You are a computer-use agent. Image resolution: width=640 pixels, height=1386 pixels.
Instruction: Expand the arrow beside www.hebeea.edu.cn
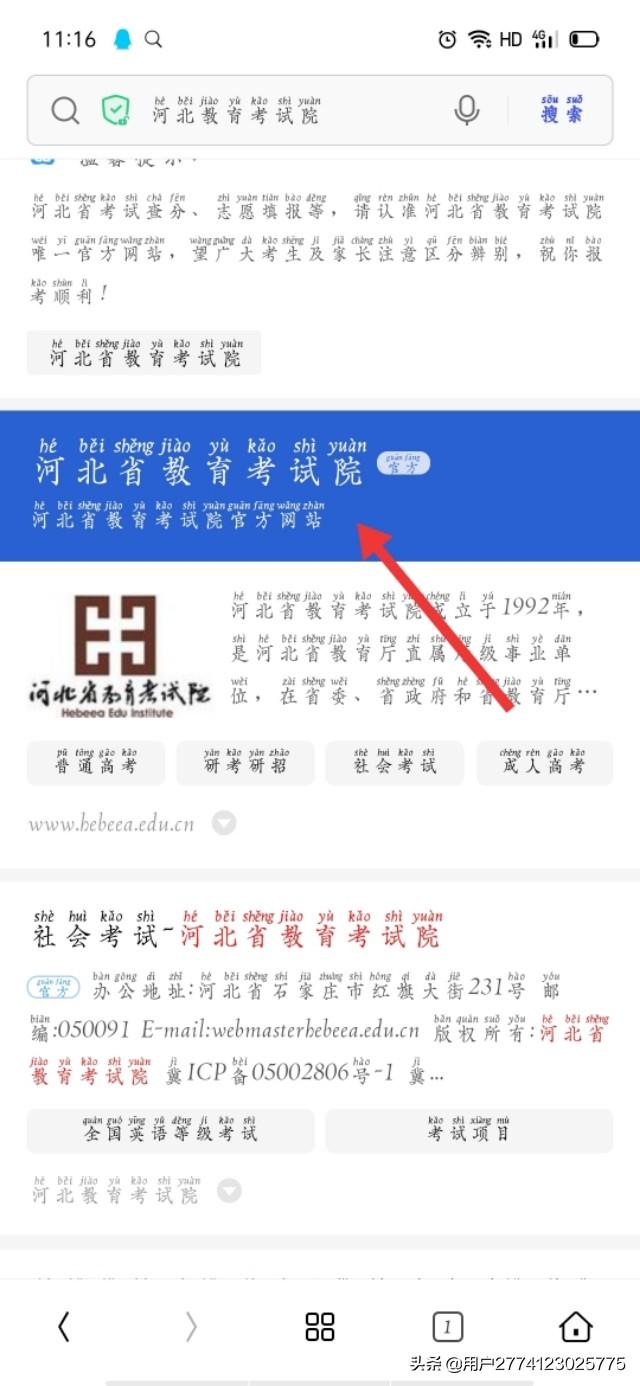tap(224, 824)
